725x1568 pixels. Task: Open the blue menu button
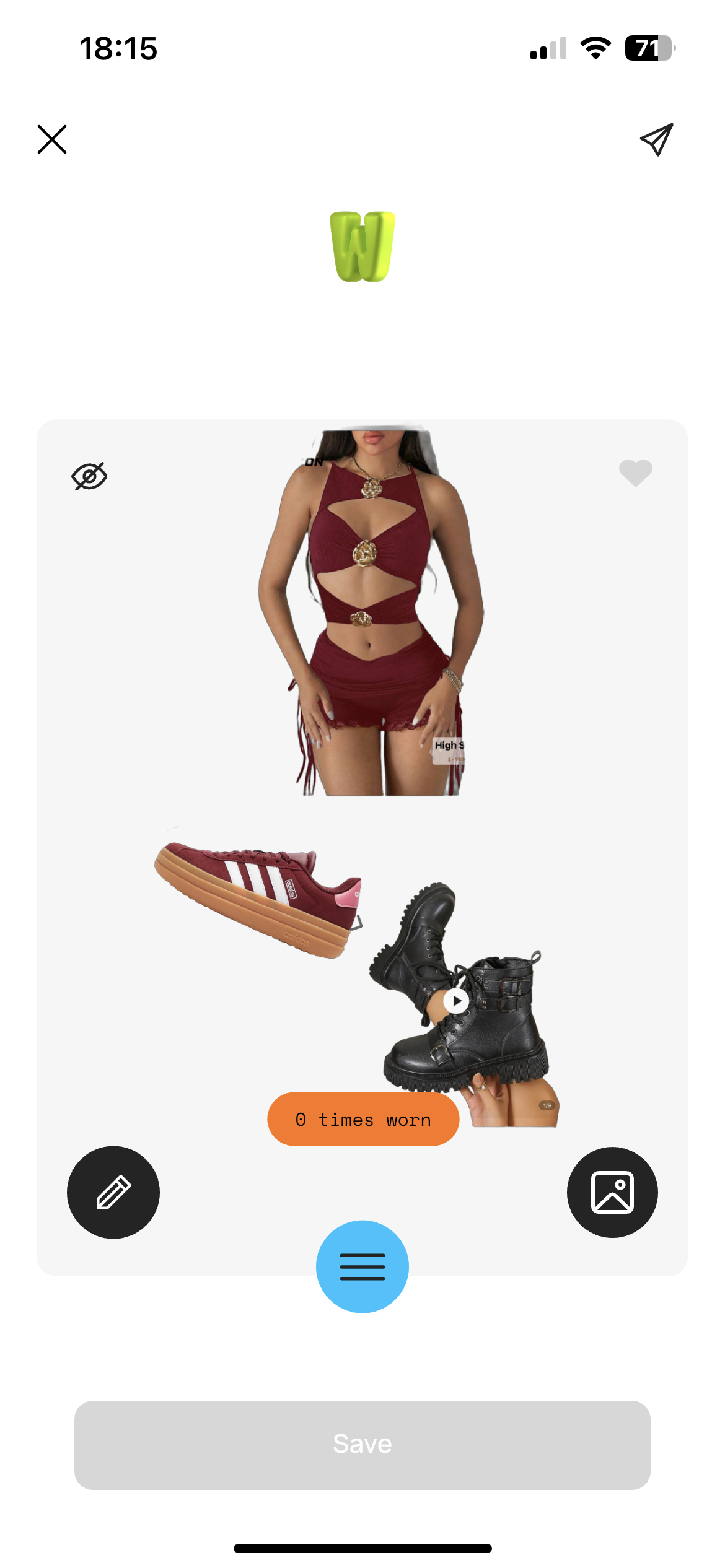[x=362, y=1266]
